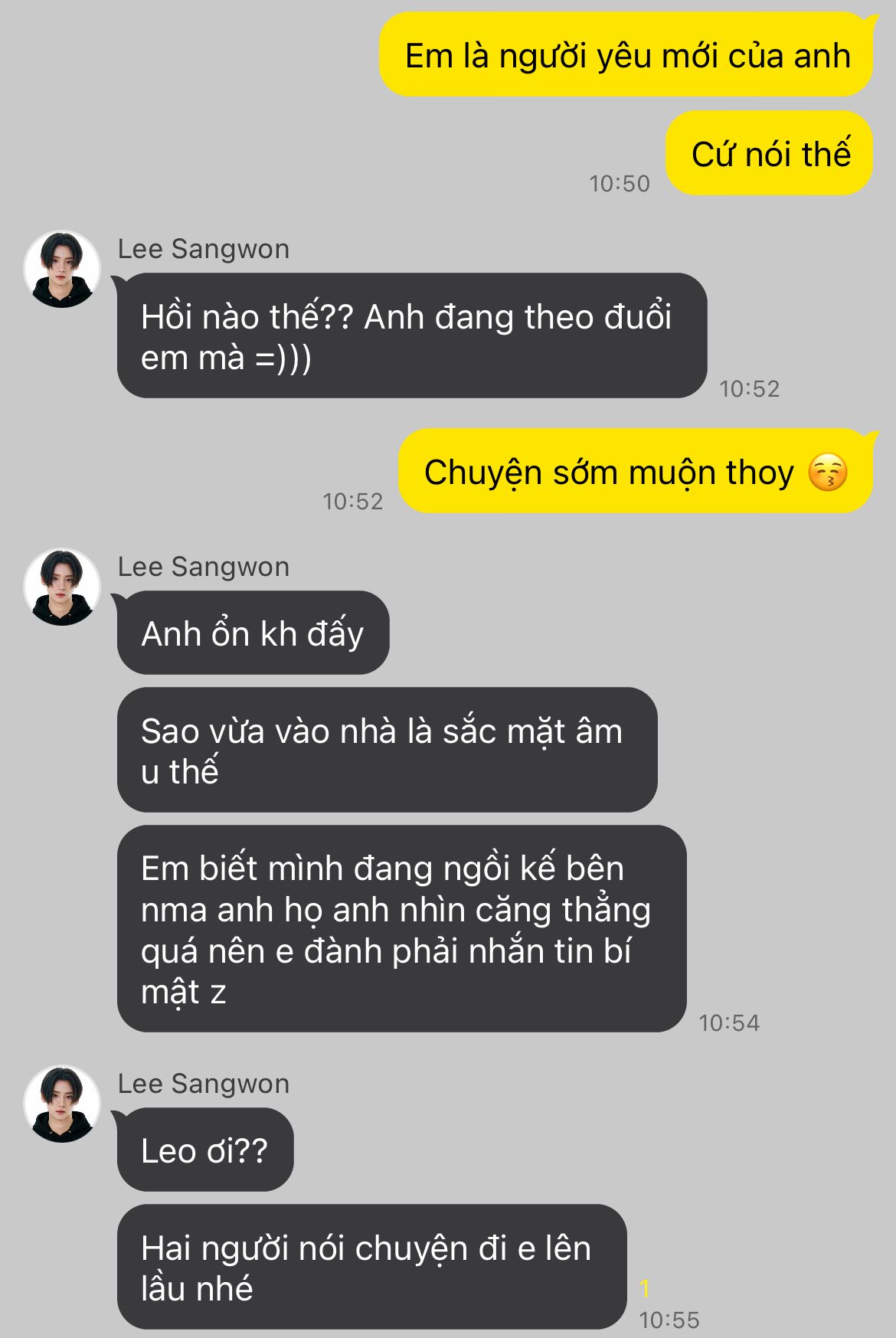Open Lee Sangwon's avatar beside "Hồi nào thế??" message
Viewport: 896px width, 1338px height.
[x=62, y=270]
